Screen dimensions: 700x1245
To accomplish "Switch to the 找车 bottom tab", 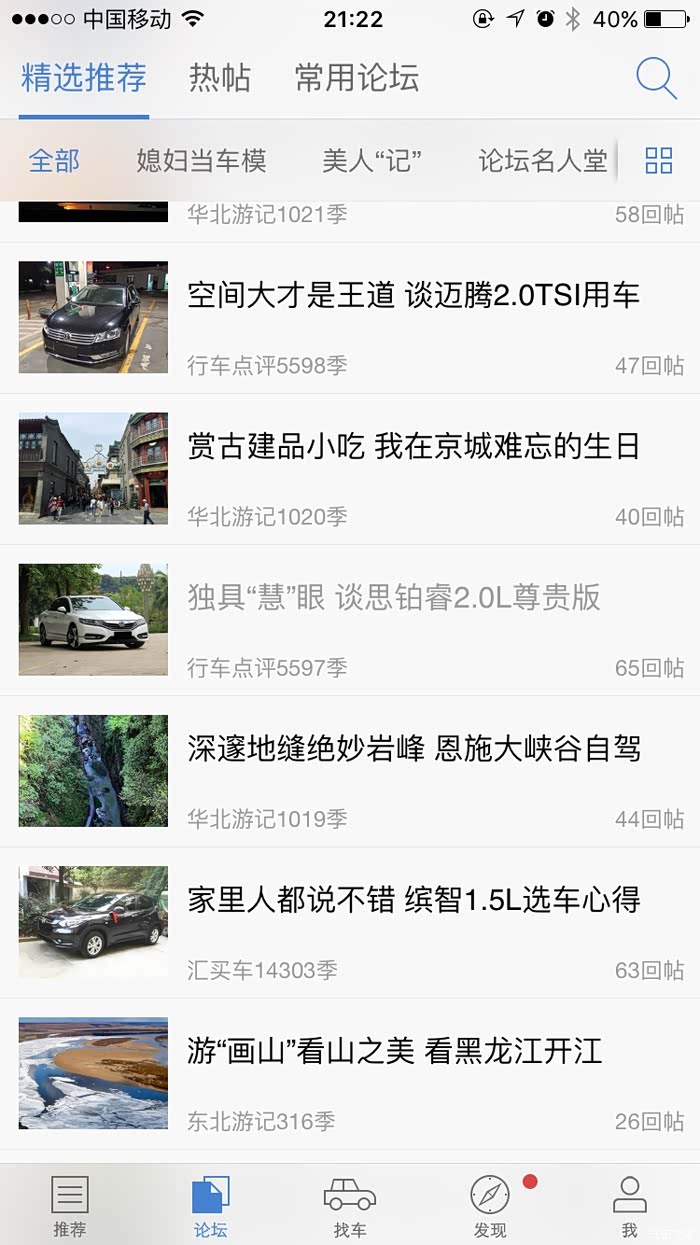I will tap(350, 1206).
